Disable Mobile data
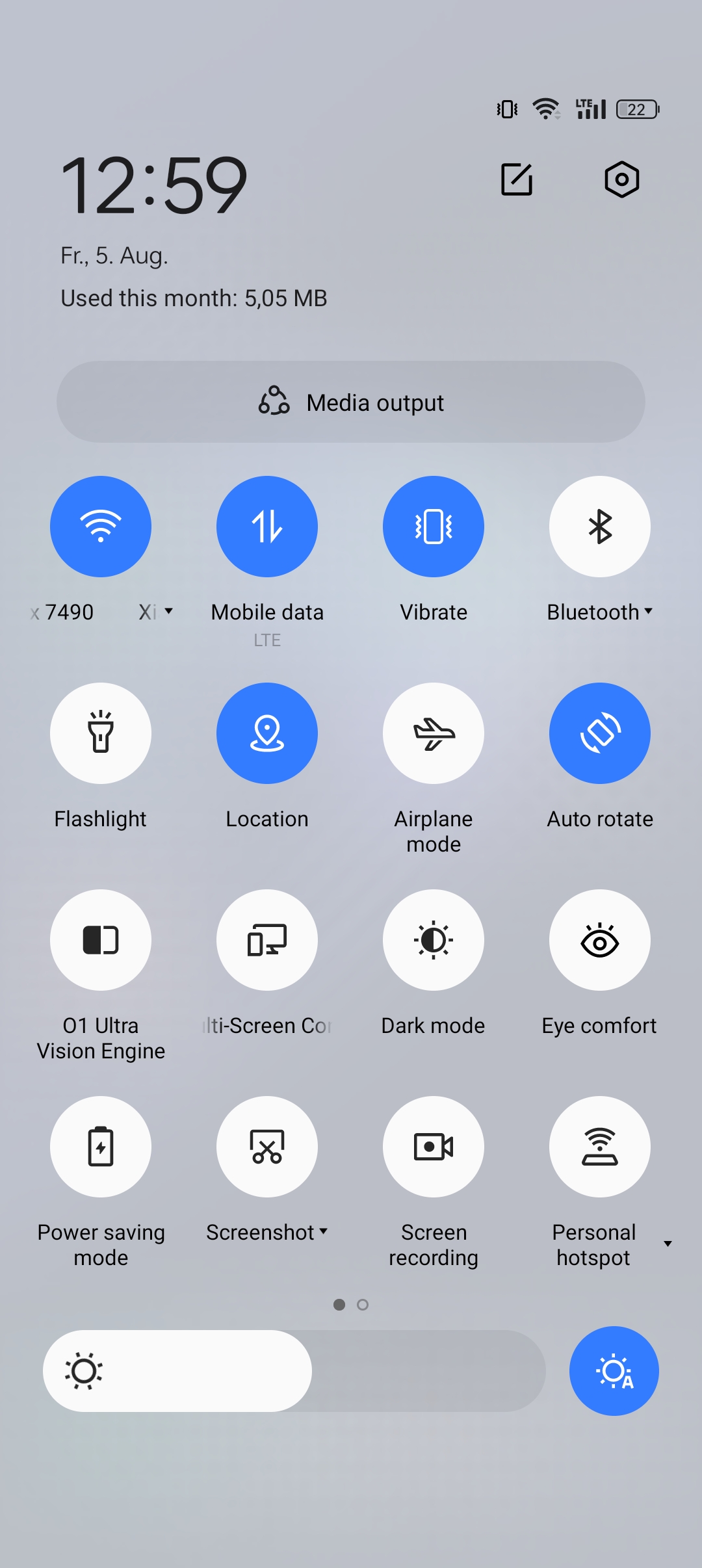 [267, 527]
